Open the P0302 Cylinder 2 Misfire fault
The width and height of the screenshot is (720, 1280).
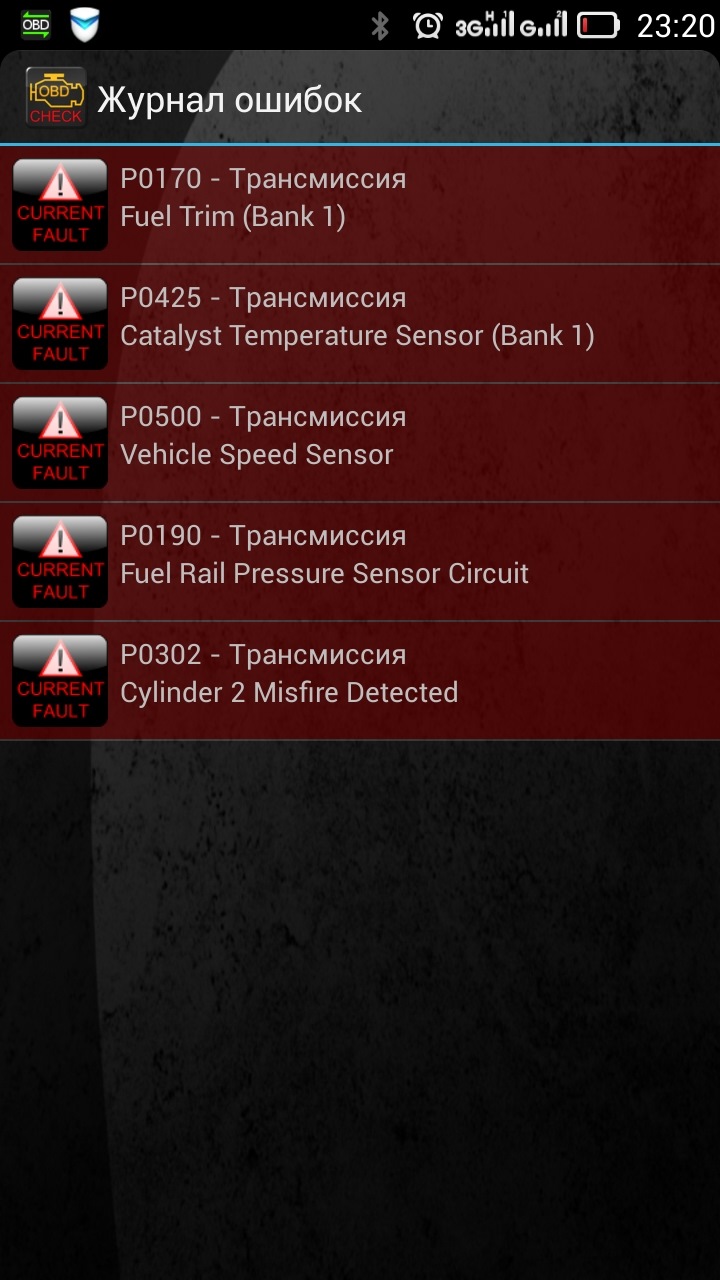click(360, 681)
